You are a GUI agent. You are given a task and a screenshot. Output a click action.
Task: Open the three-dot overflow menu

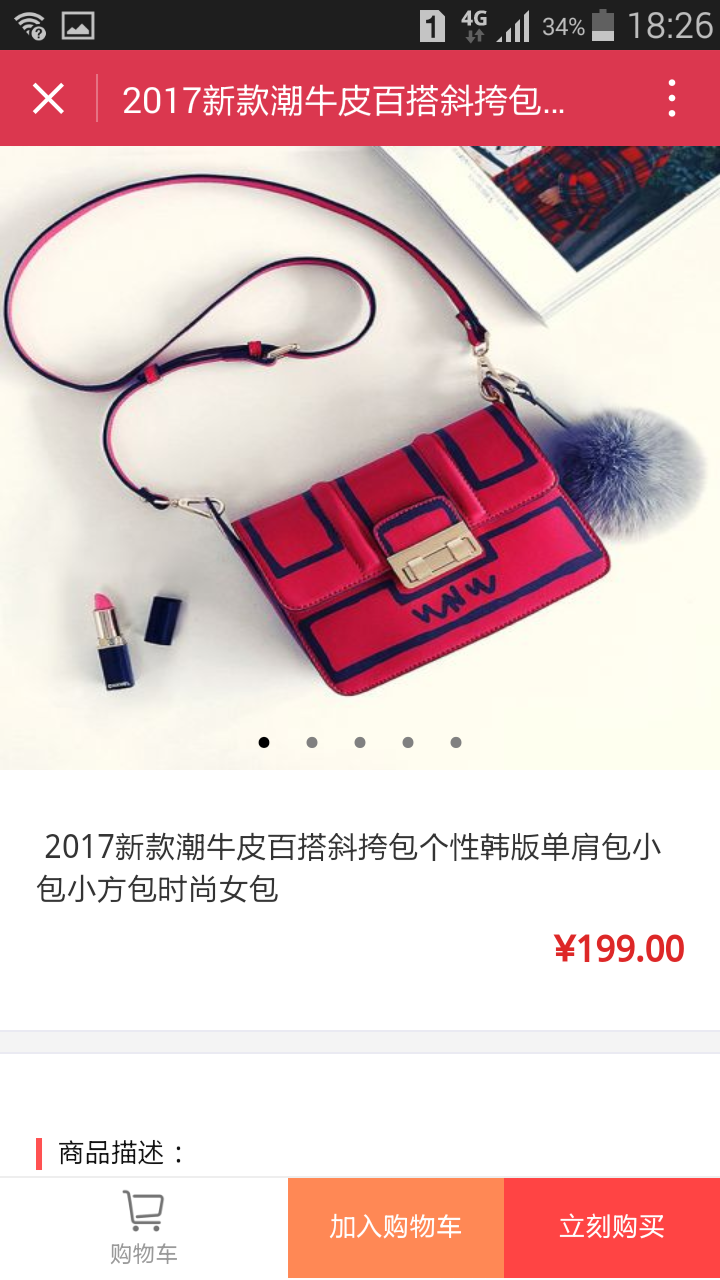click(671, 99)
